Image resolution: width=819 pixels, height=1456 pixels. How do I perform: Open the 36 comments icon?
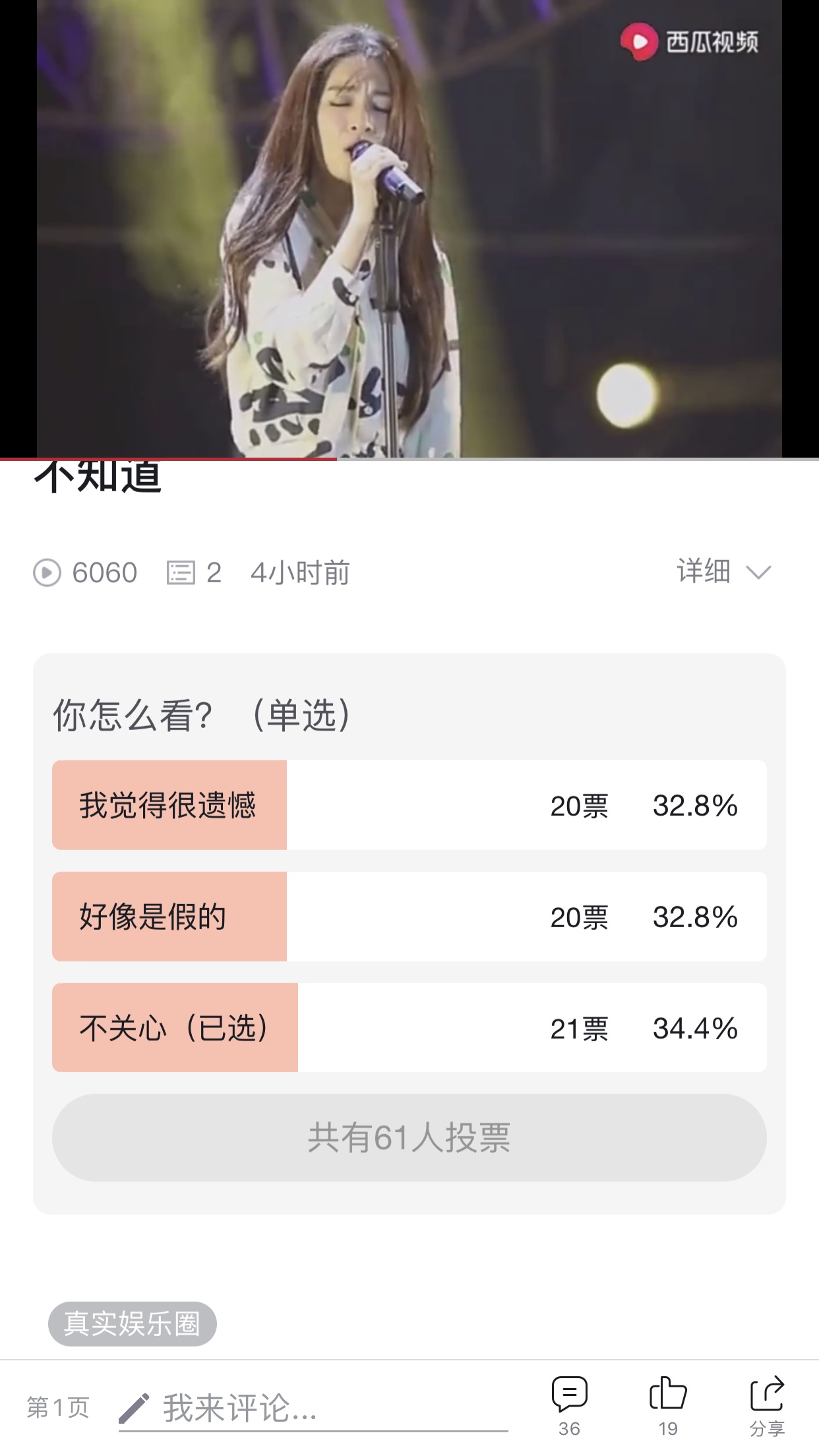569,1406
